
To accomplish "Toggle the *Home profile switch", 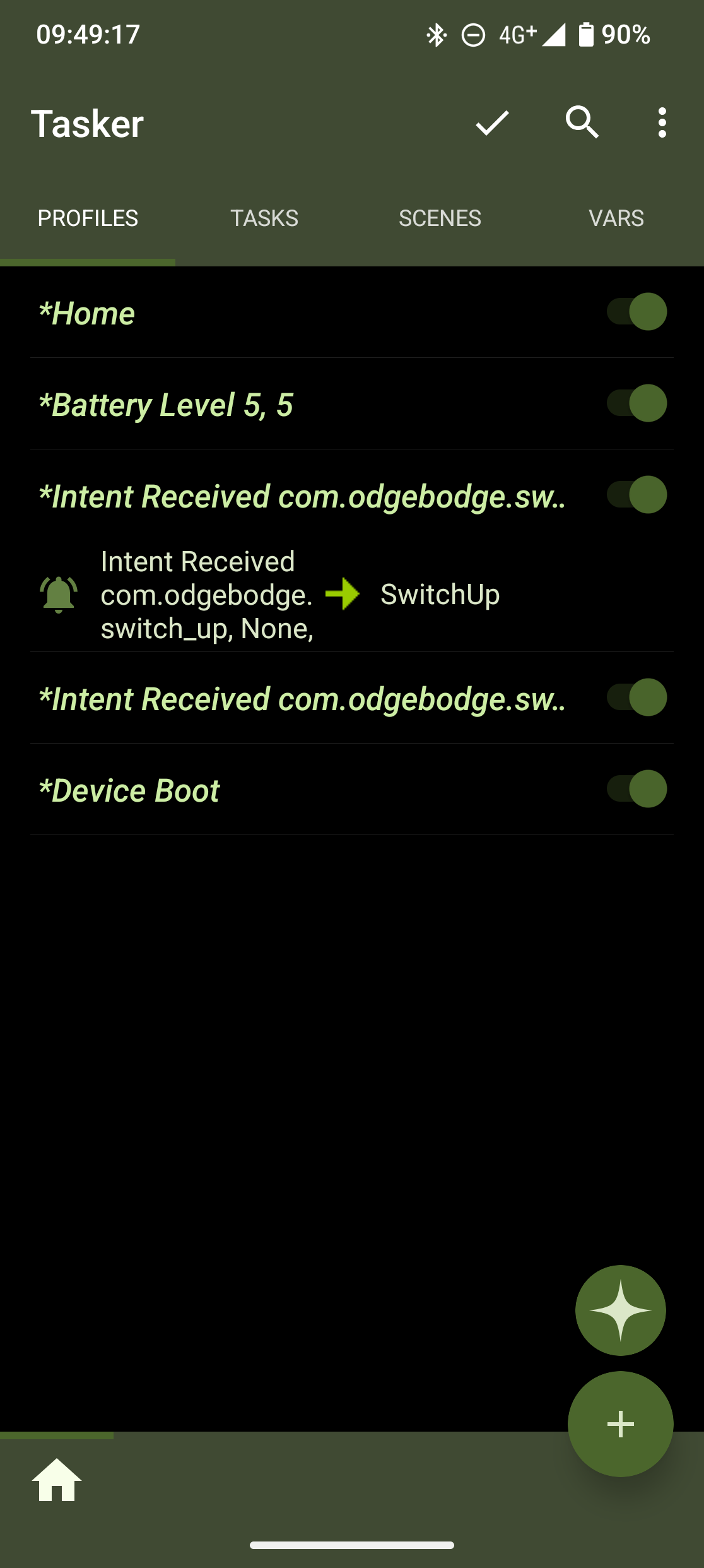I will point(637,312).
